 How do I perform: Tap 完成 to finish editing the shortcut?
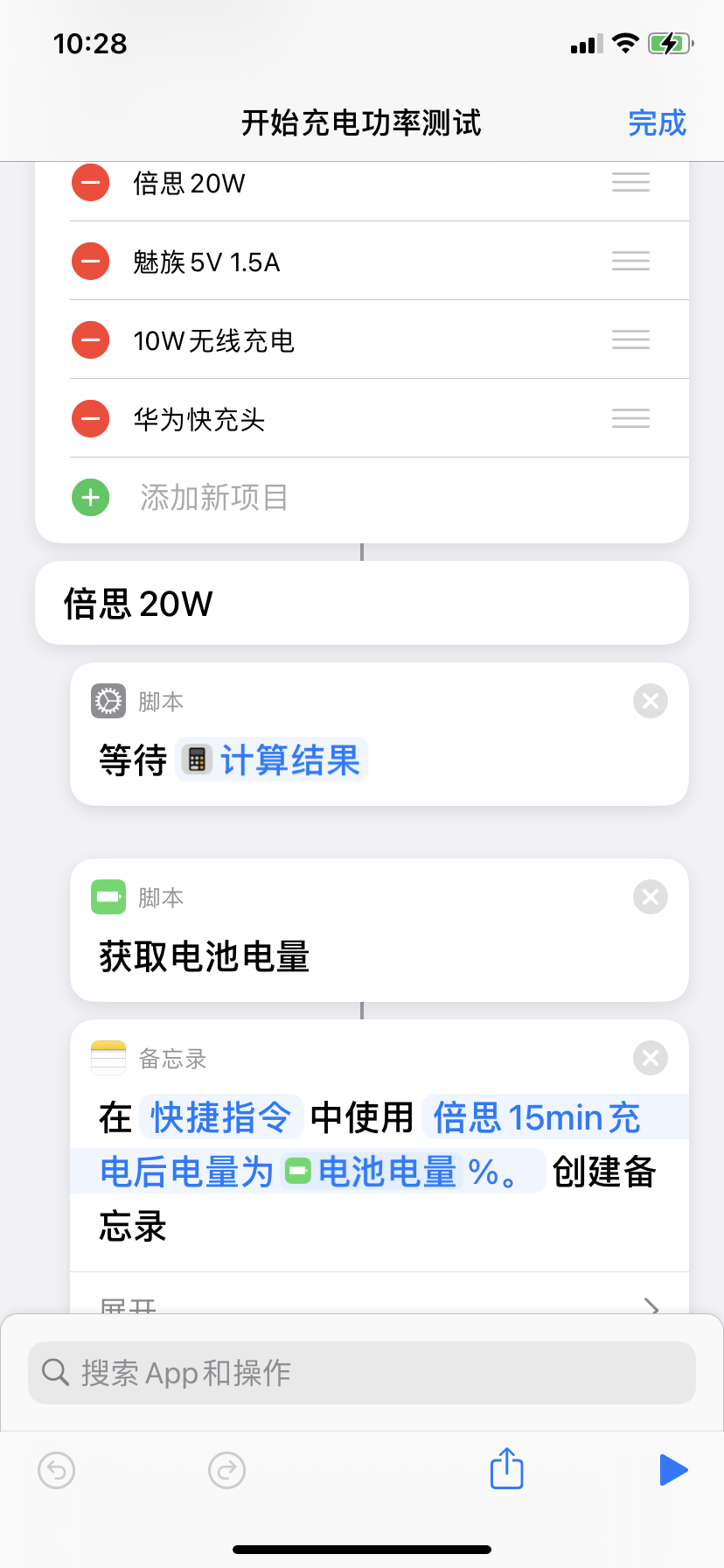pyautogui.click(x=657, y=123)
